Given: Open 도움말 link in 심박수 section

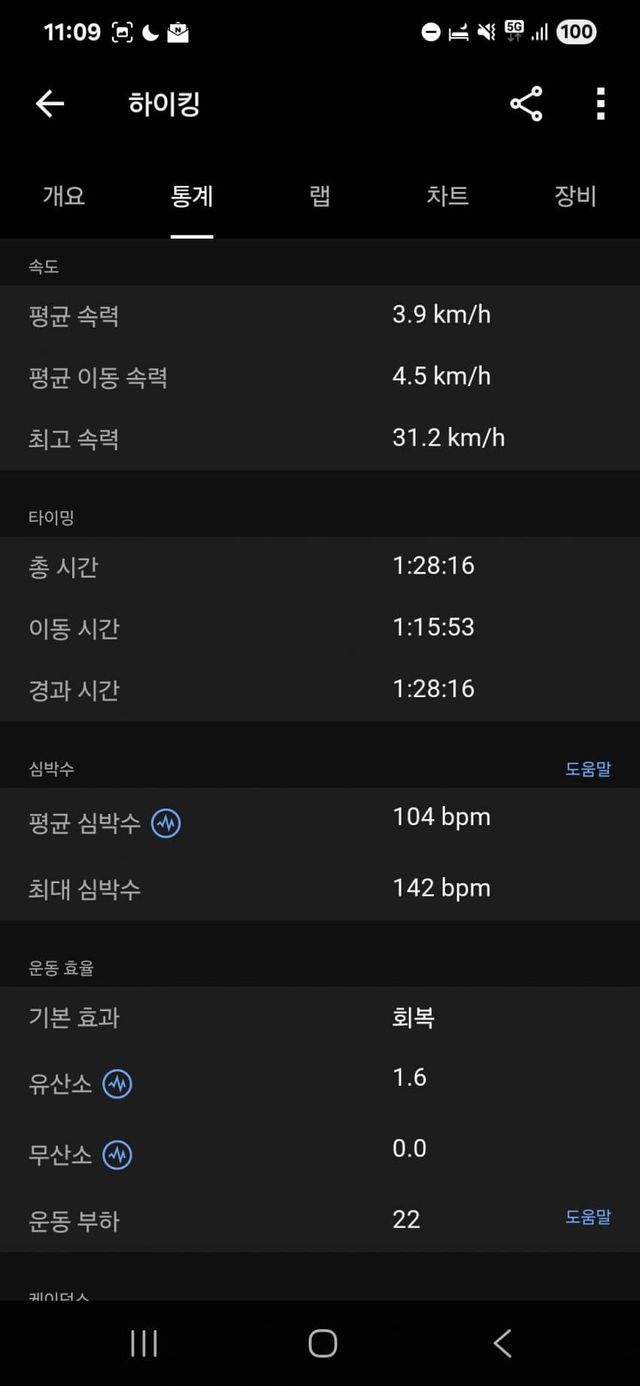Looking at the screenshot, I should pos(588,769).
